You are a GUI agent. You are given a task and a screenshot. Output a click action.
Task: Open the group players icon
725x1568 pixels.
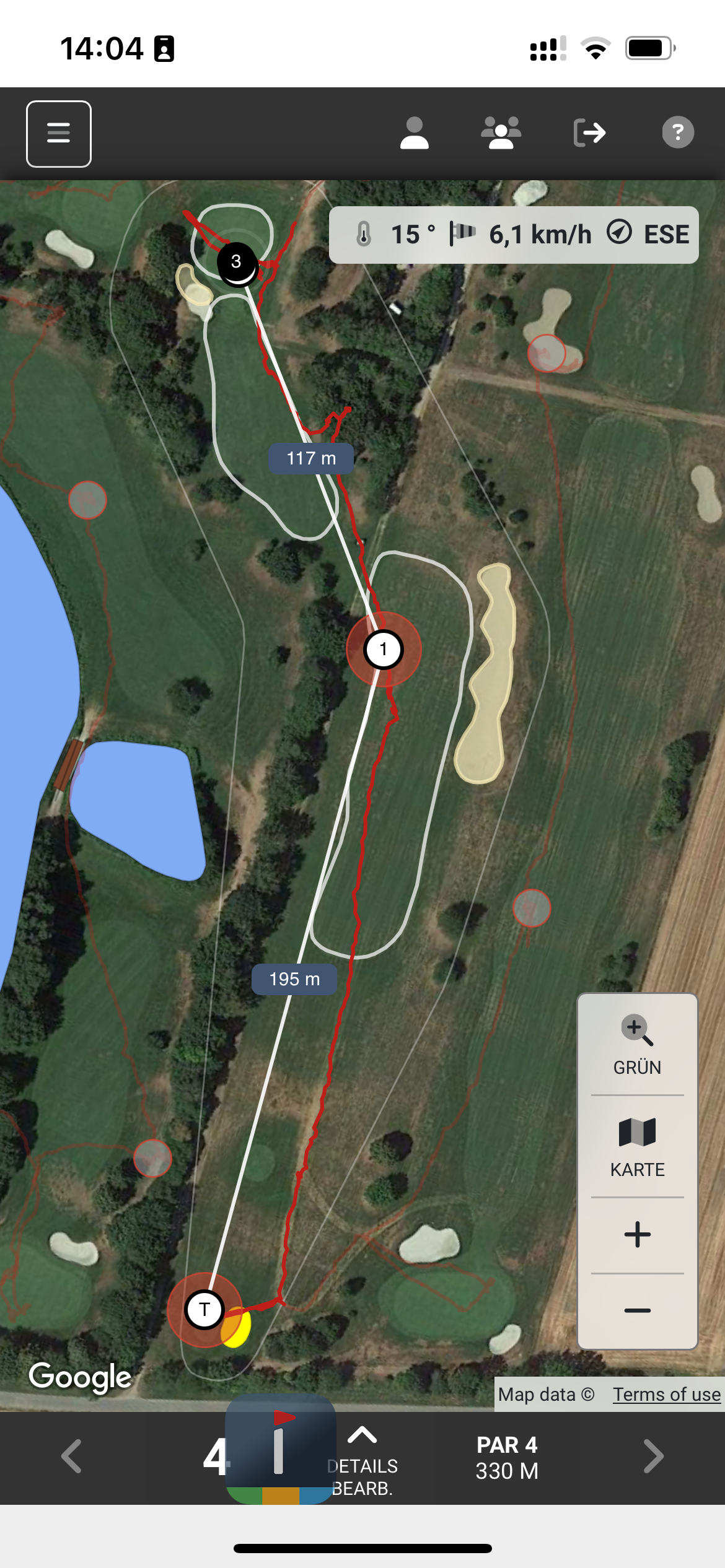(501, 133)
